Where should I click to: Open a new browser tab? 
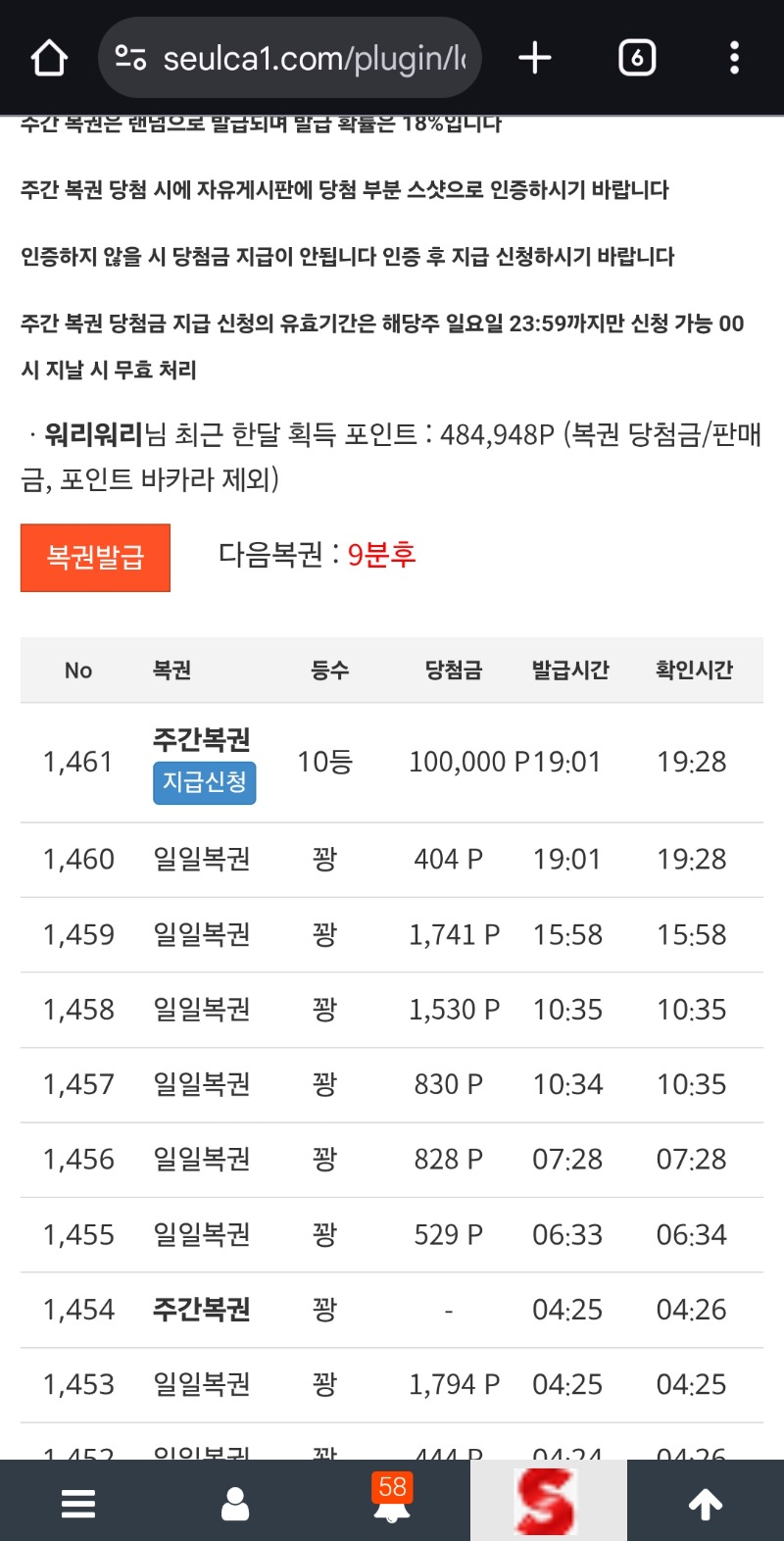(x=535, y=58)
